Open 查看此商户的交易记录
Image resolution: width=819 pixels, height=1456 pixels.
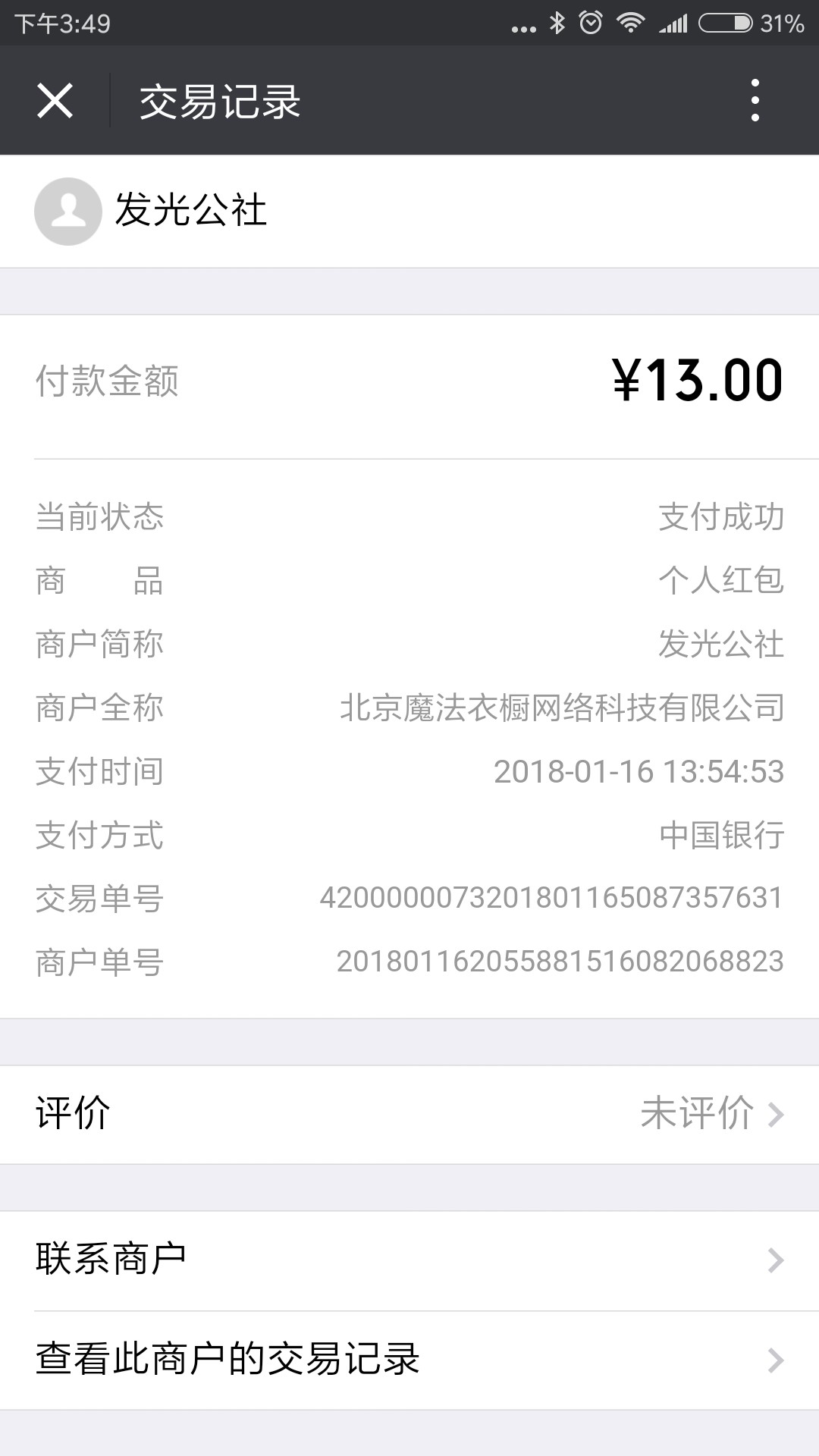point(409,1360)
